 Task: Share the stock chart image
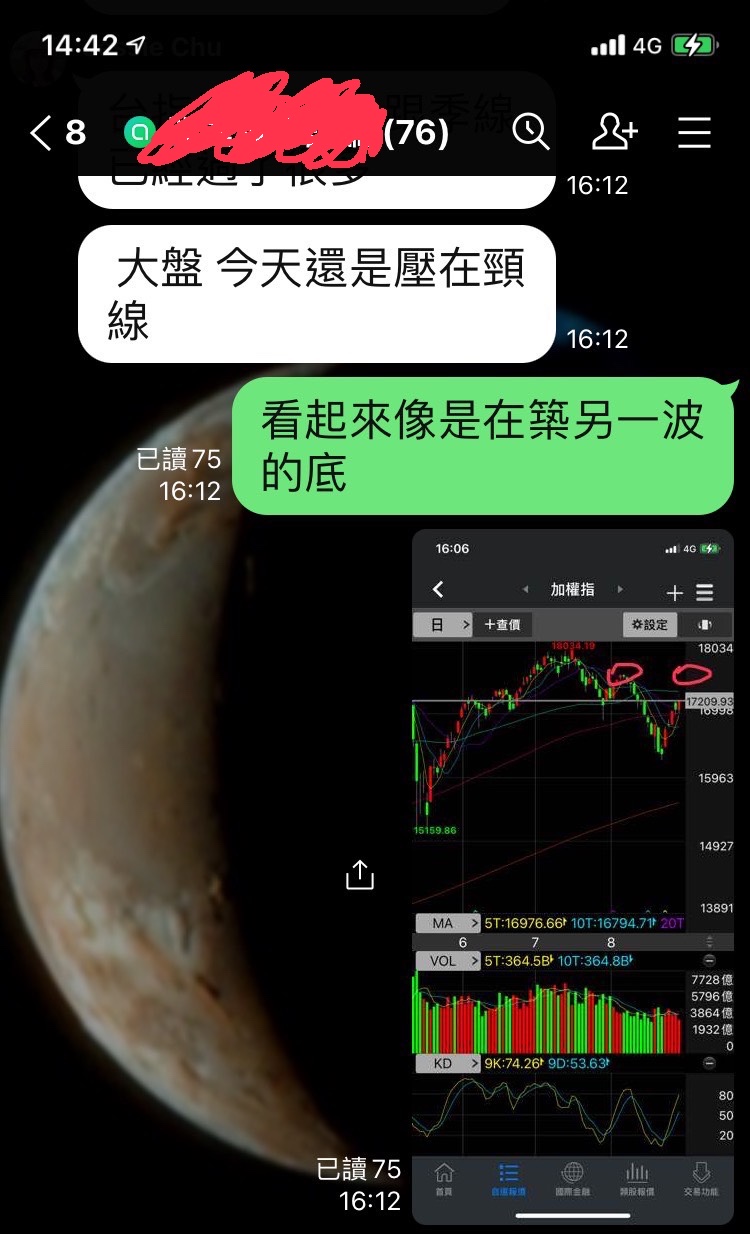click(359, 873)
